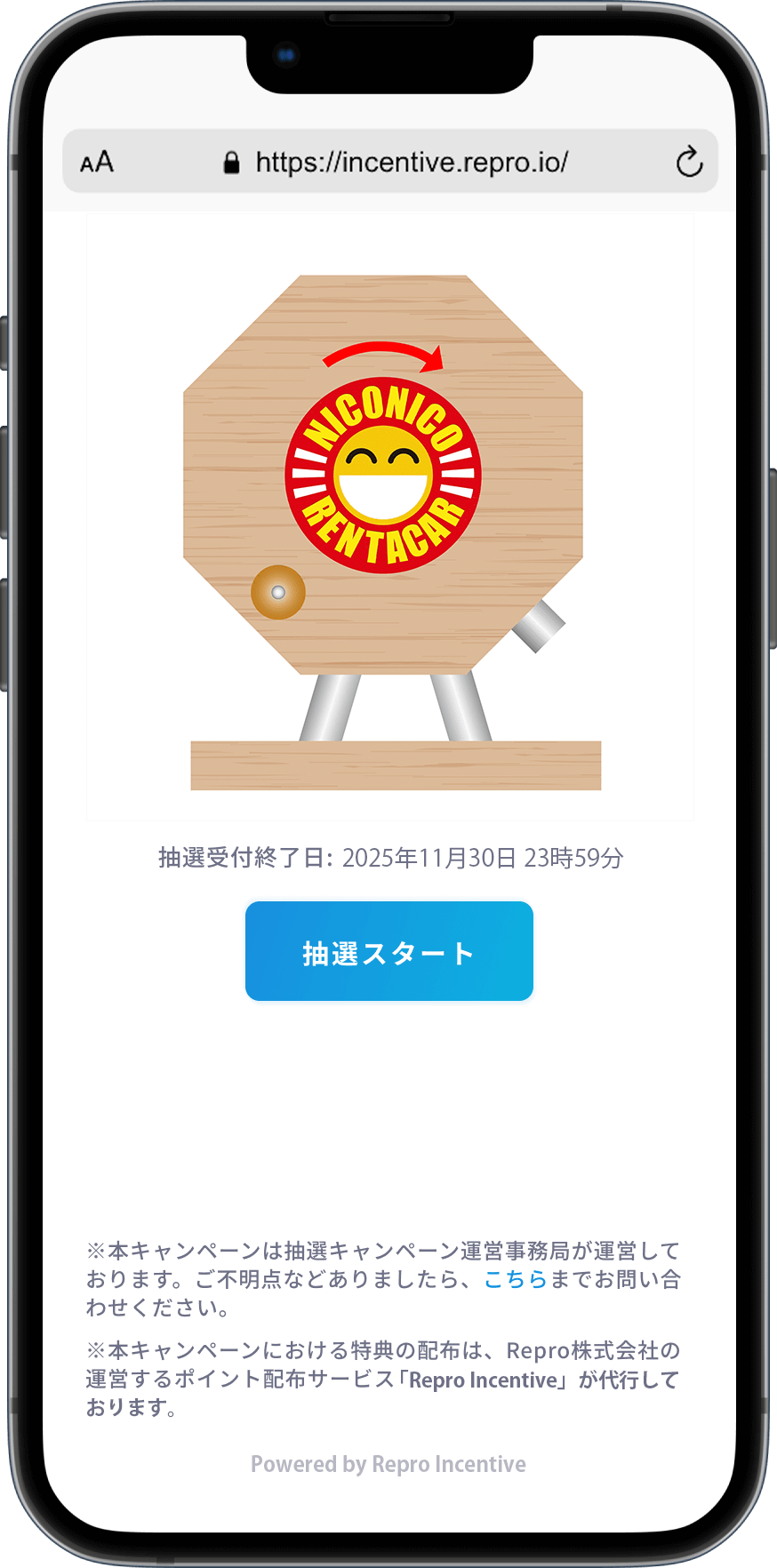
Task: Open the こちら contact link
Action: (515, 1279)
